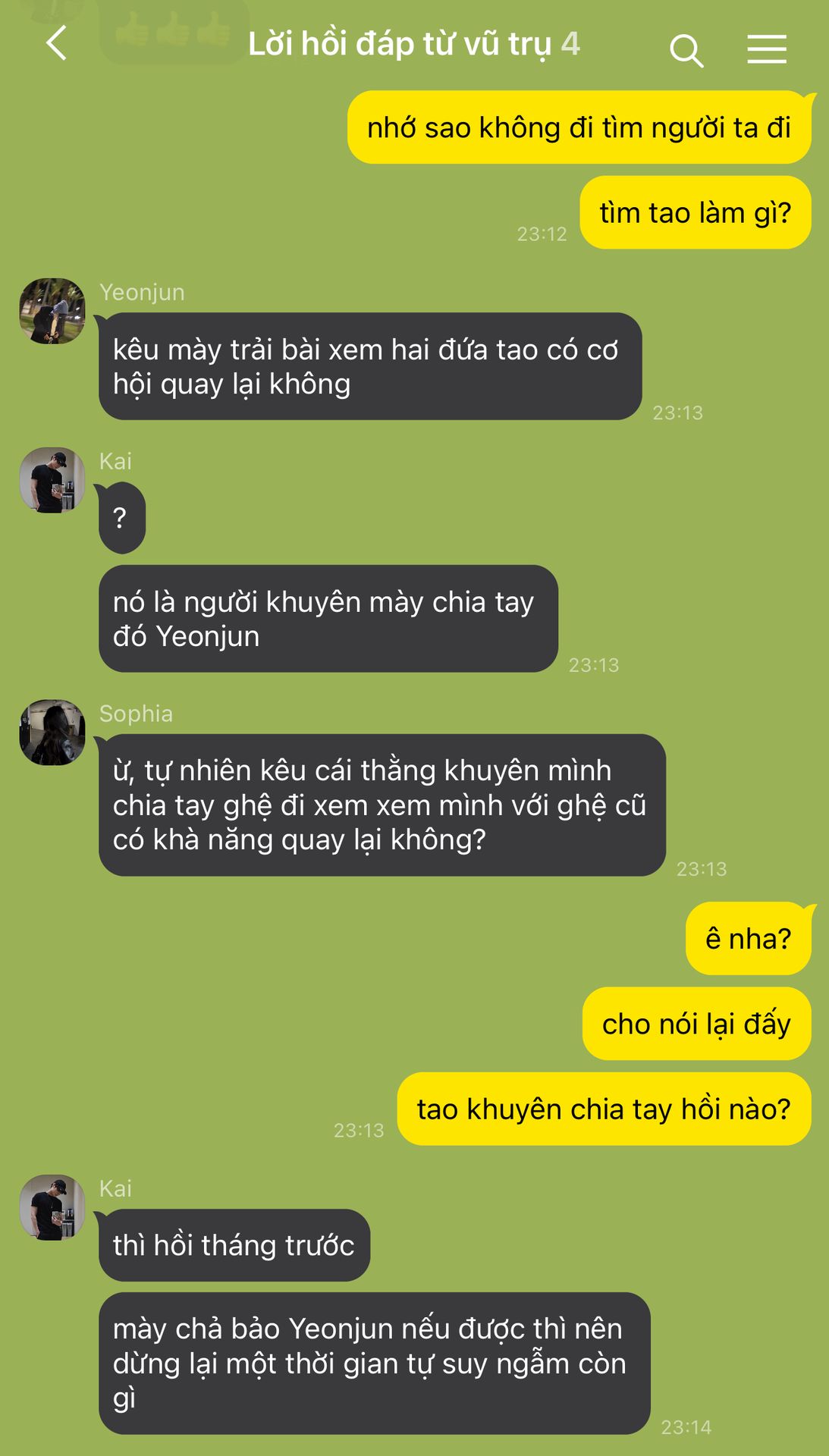Open the chat menu with three lines
Viewport: 829px width, 1456px height.
pyautogui.click(x=766, y=49)
